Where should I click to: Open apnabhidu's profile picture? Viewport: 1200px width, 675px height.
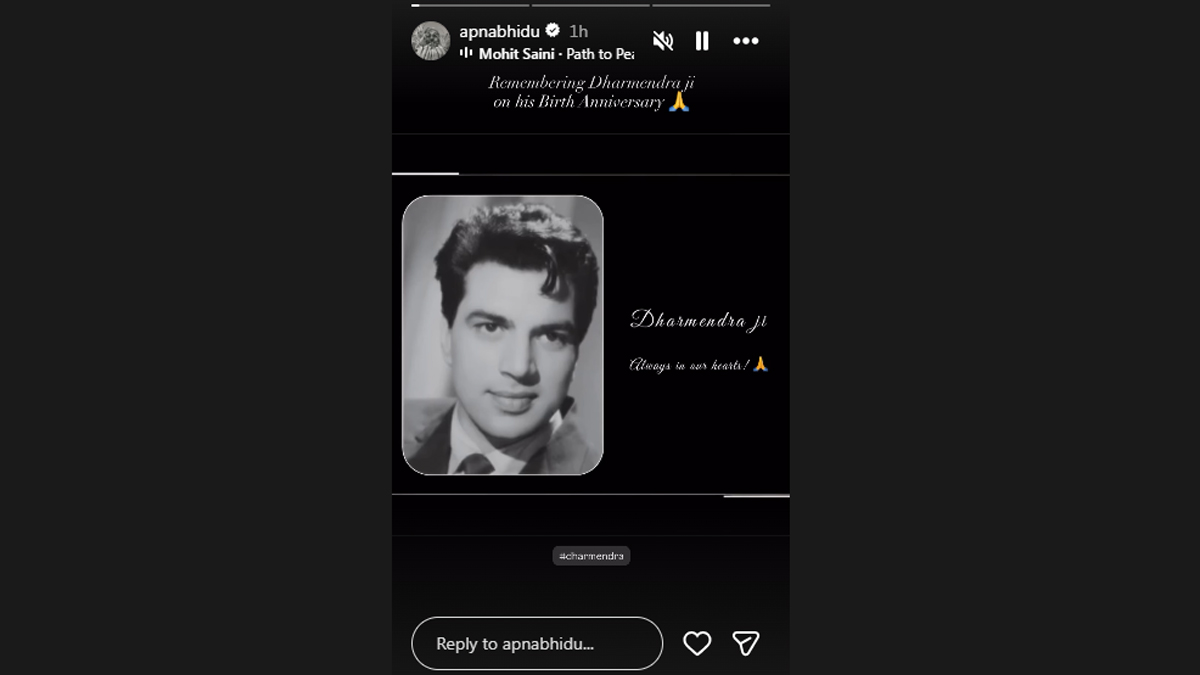click(431, 41)
